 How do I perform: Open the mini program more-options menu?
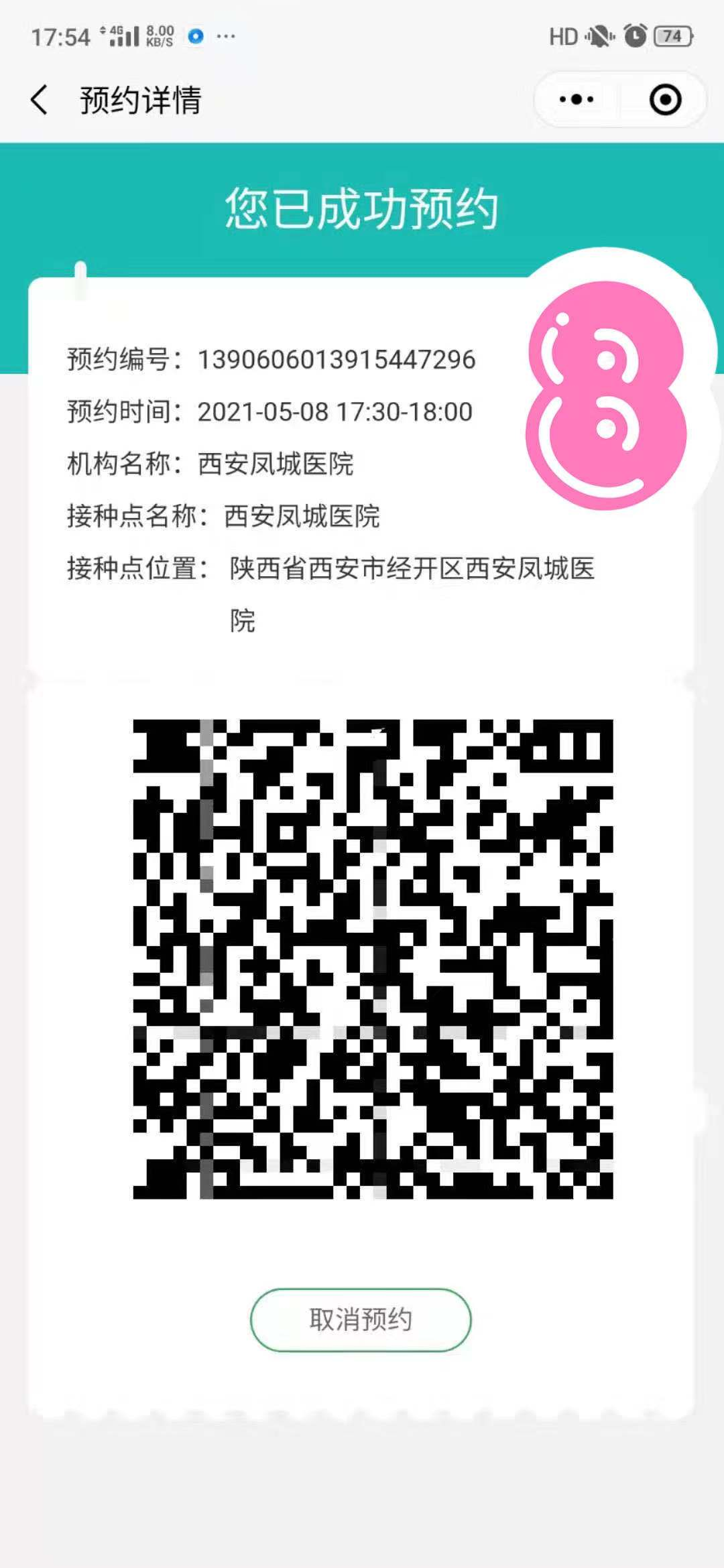tap(577, 100)
